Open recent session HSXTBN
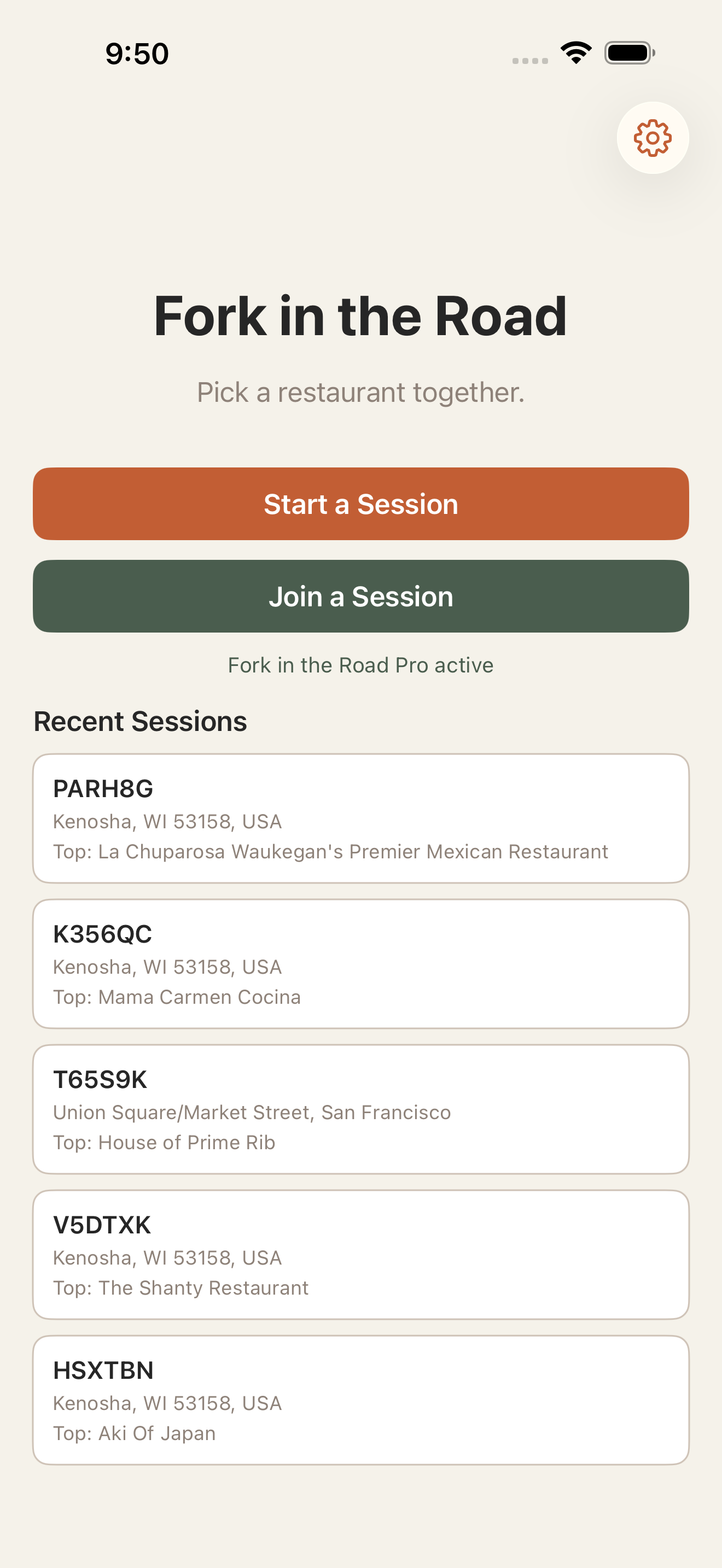 point(361,1400)
